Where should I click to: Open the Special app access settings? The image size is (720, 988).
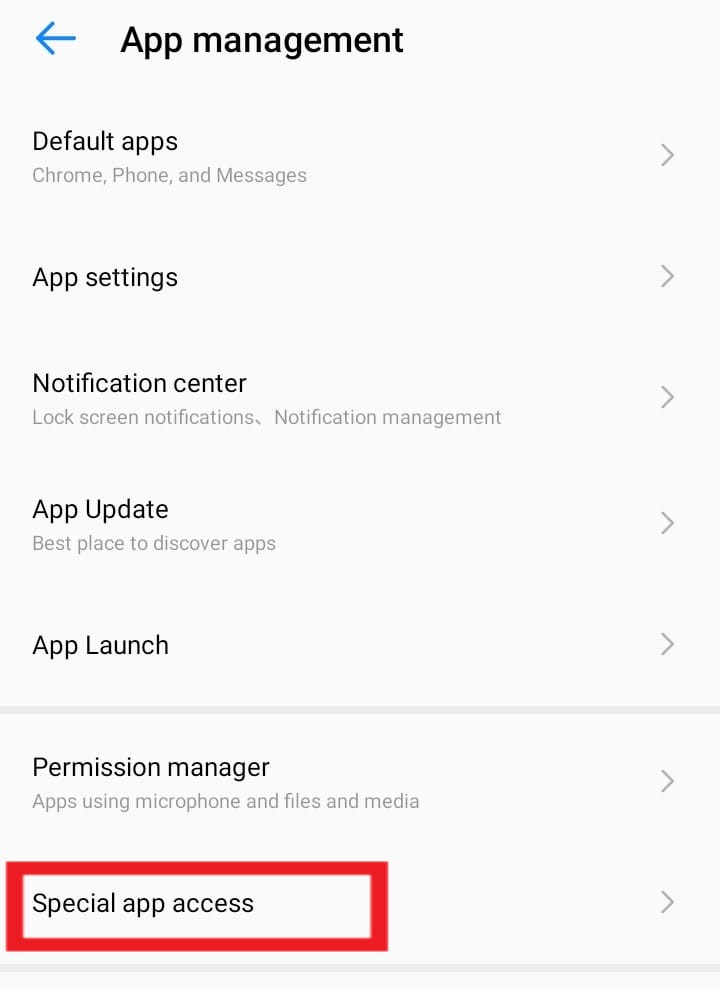point(142,903)
